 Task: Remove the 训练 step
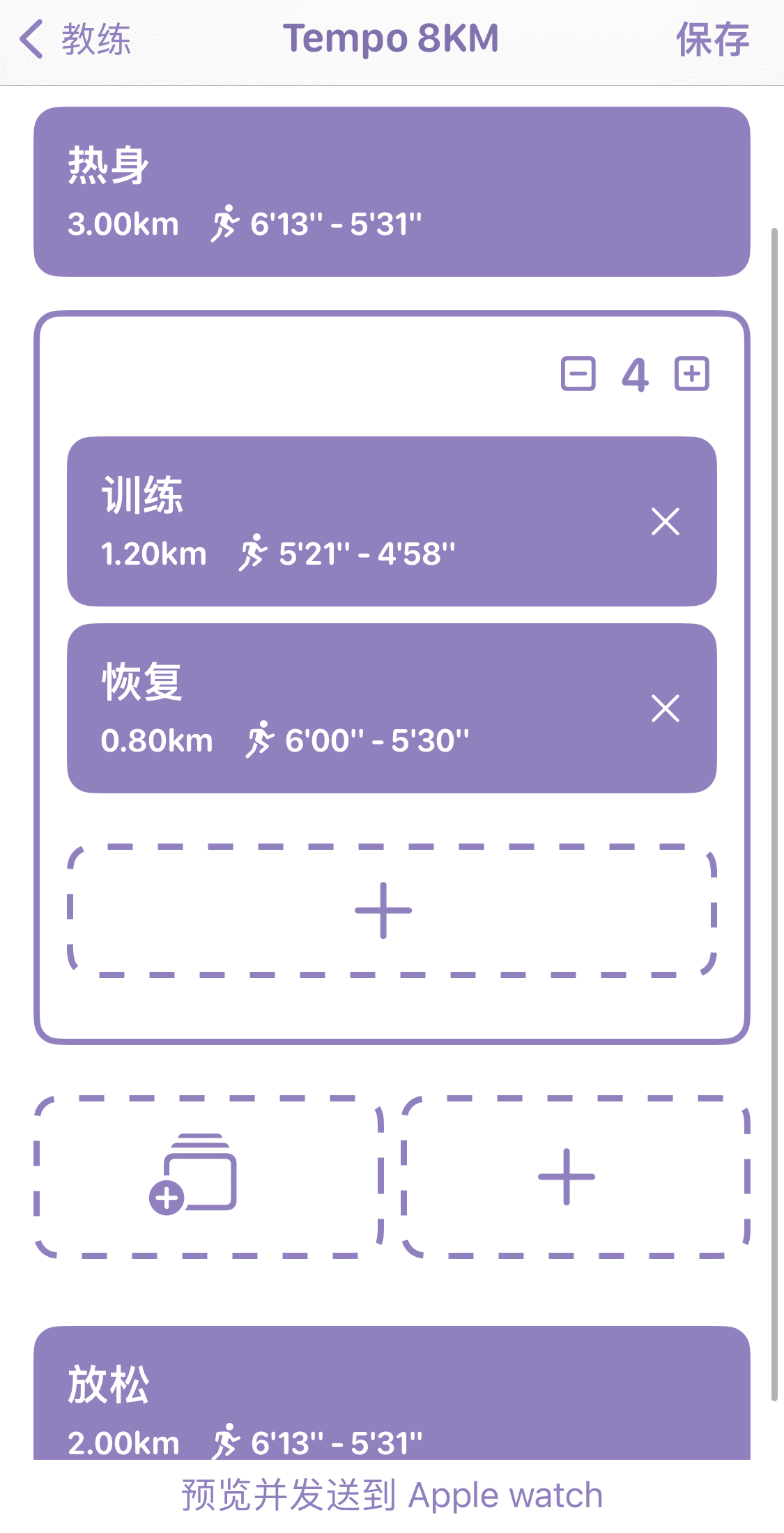pos(665,521)
